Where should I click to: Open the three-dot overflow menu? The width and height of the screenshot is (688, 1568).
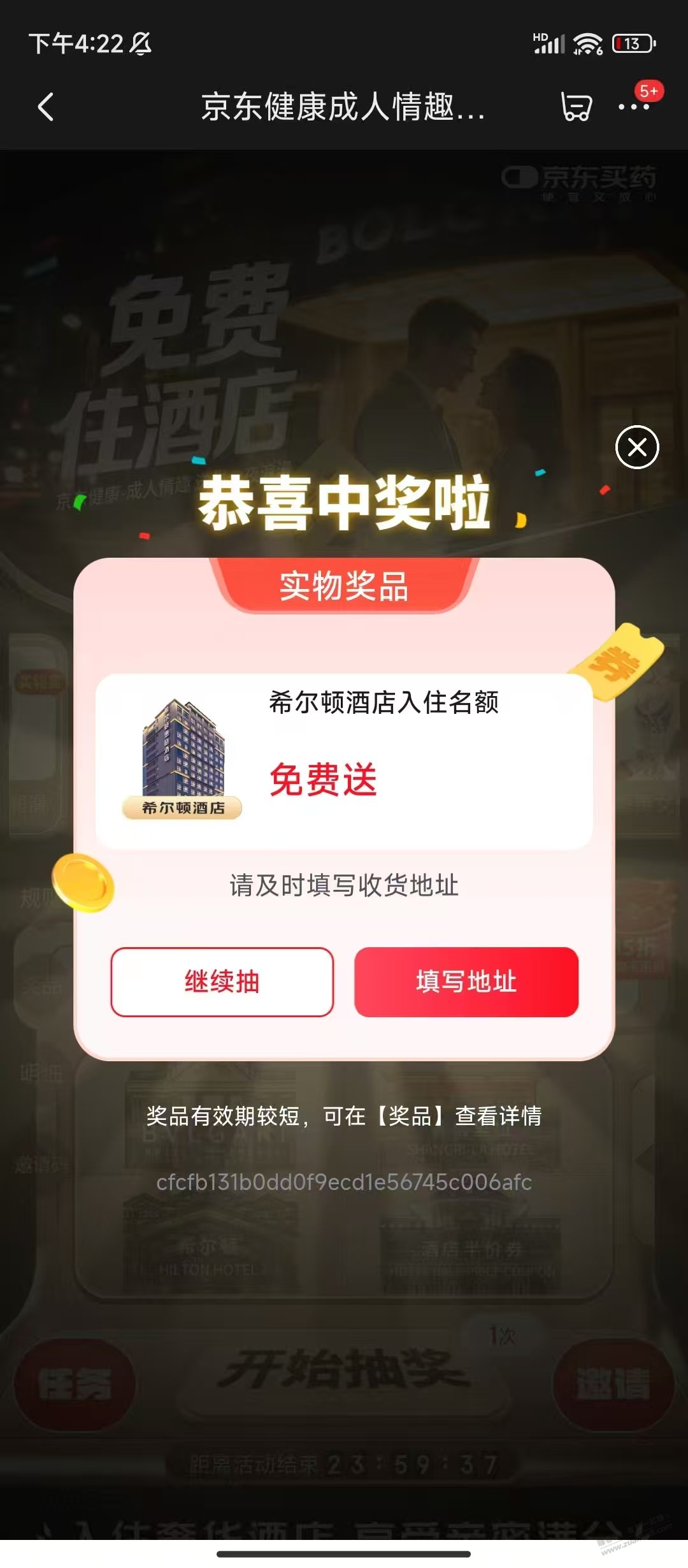tap(634, 107)
